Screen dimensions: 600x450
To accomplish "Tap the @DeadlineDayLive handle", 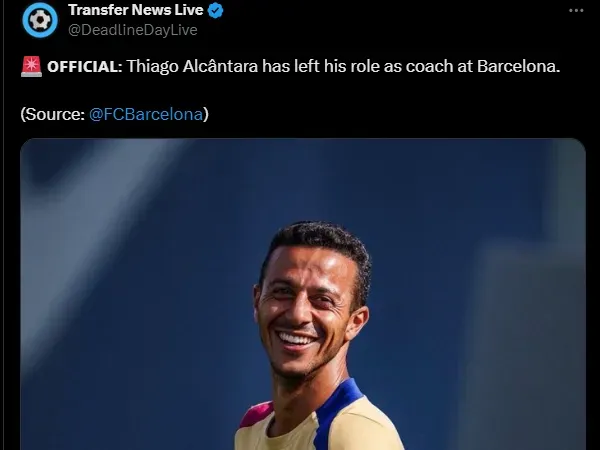I will [x=133, y=30].
